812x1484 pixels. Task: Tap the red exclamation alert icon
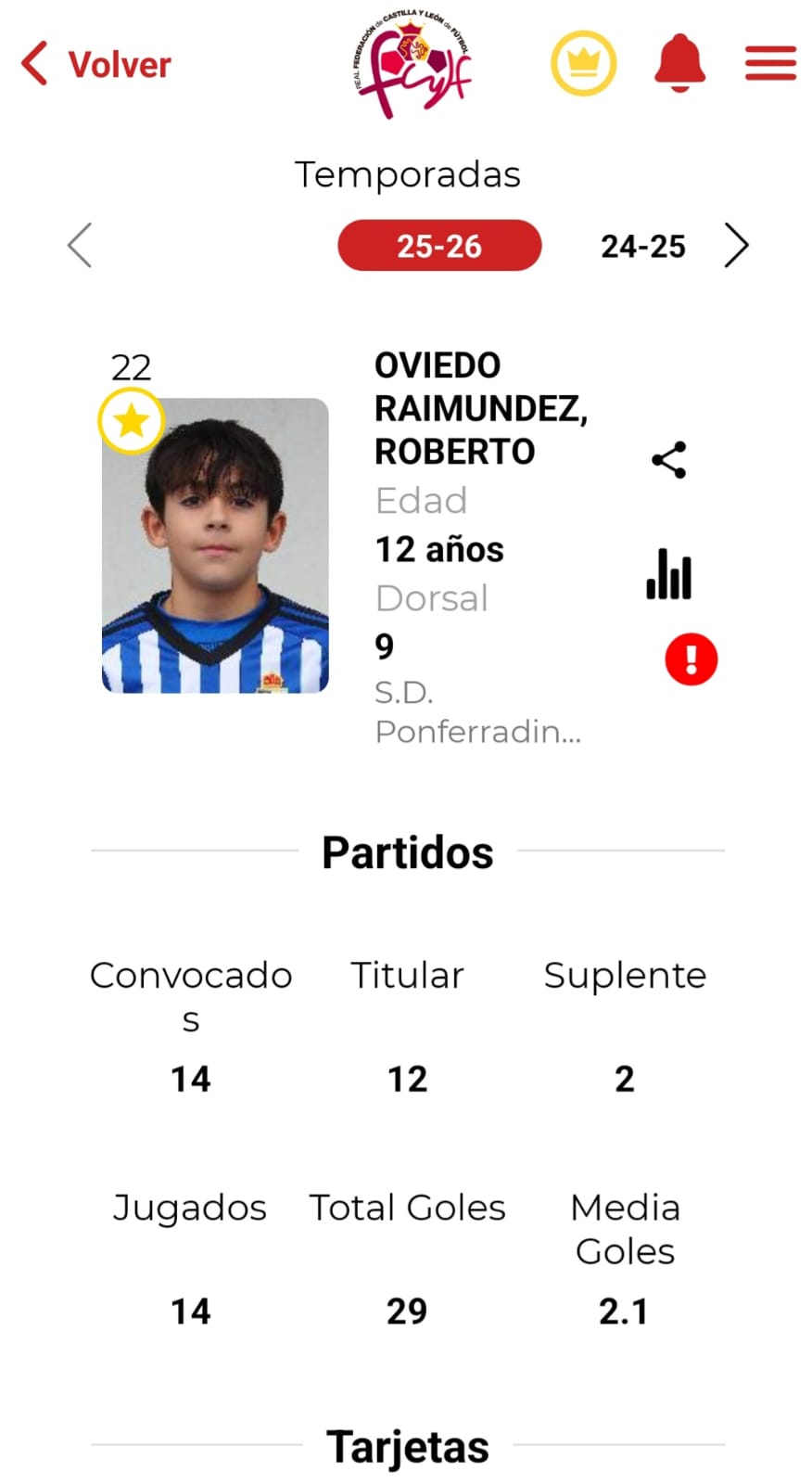691,659
